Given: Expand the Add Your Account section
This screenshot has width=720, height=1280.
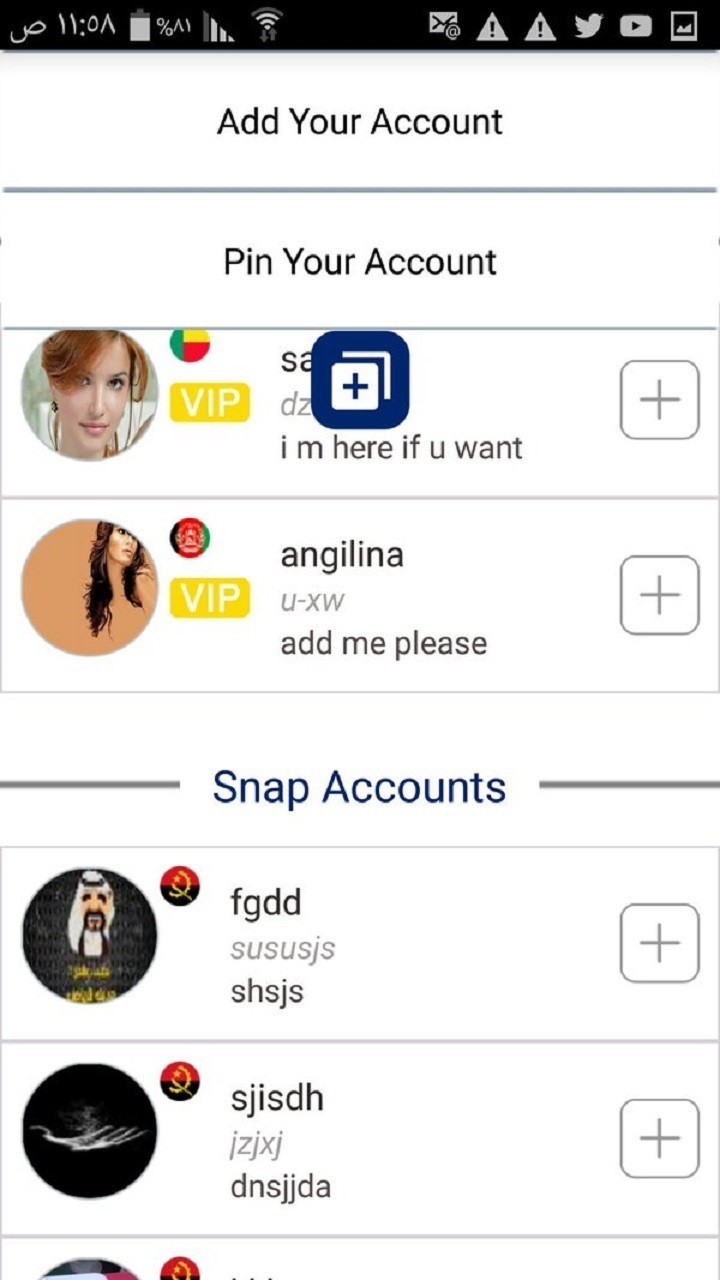Looking at the screenshot, I should pos(360,122).
